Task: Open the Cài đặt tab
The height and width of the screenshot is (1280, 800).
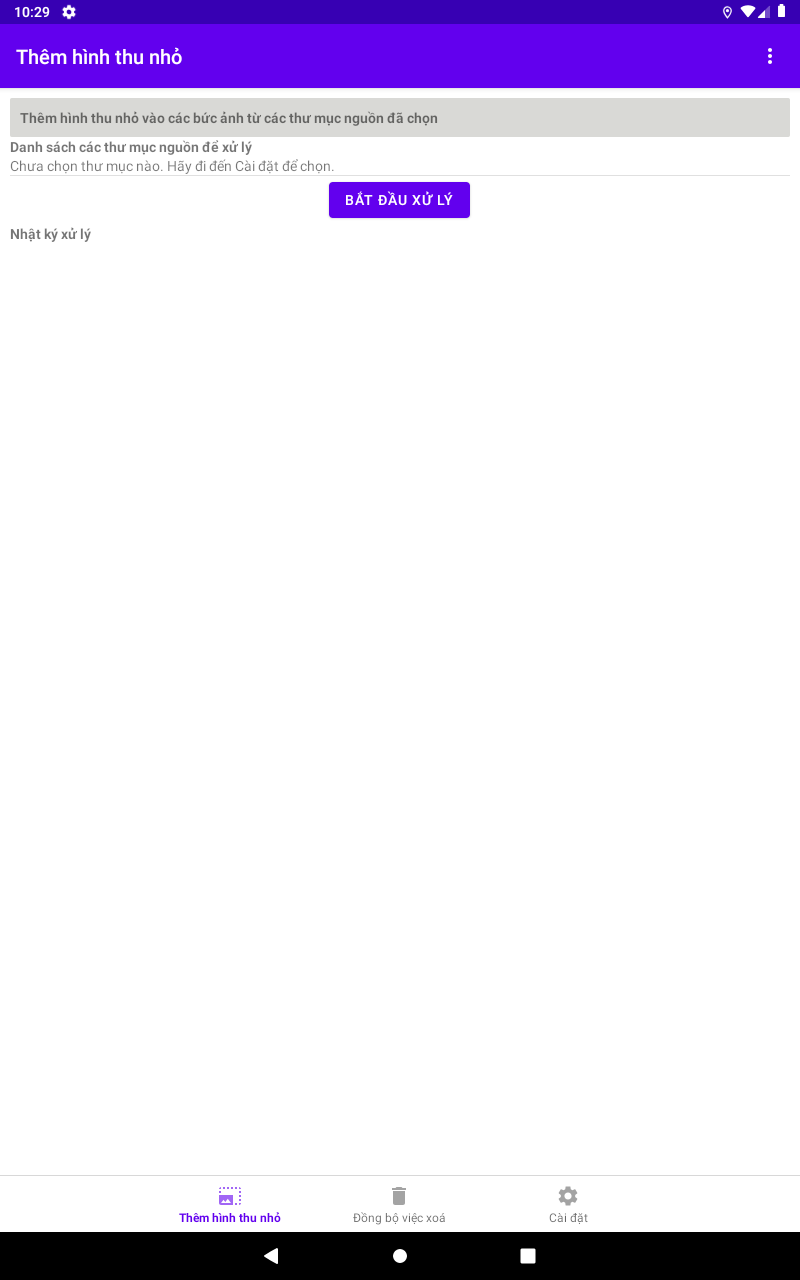Action: click(568, 1204)
